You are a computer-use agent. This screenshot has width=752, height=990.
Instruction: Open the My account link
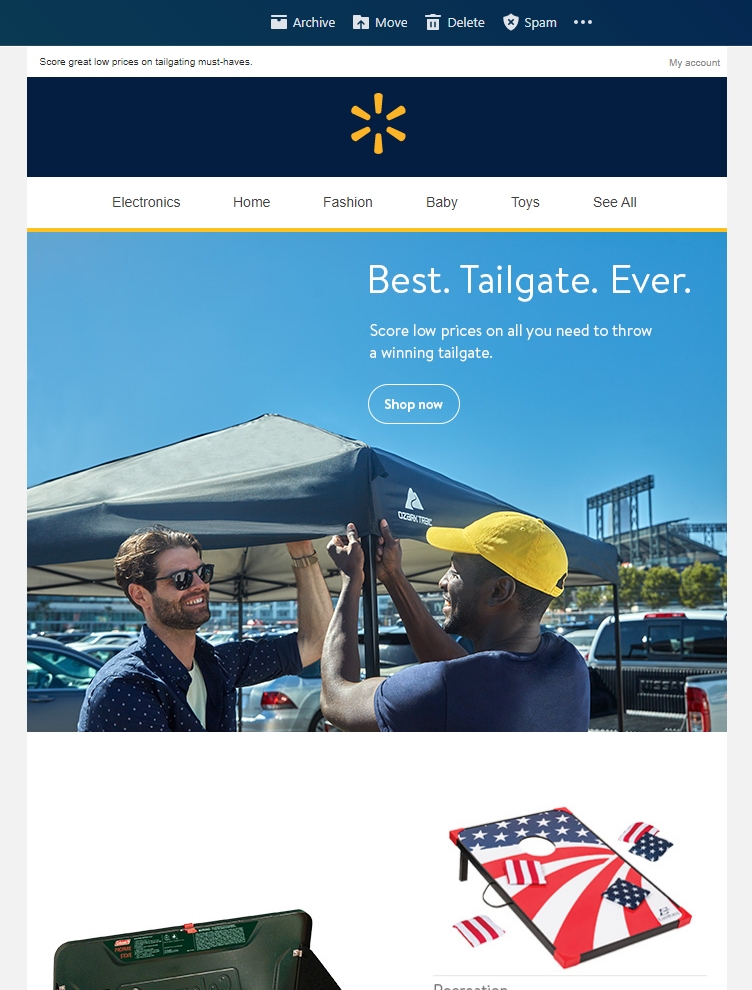(x=694, y=62)
